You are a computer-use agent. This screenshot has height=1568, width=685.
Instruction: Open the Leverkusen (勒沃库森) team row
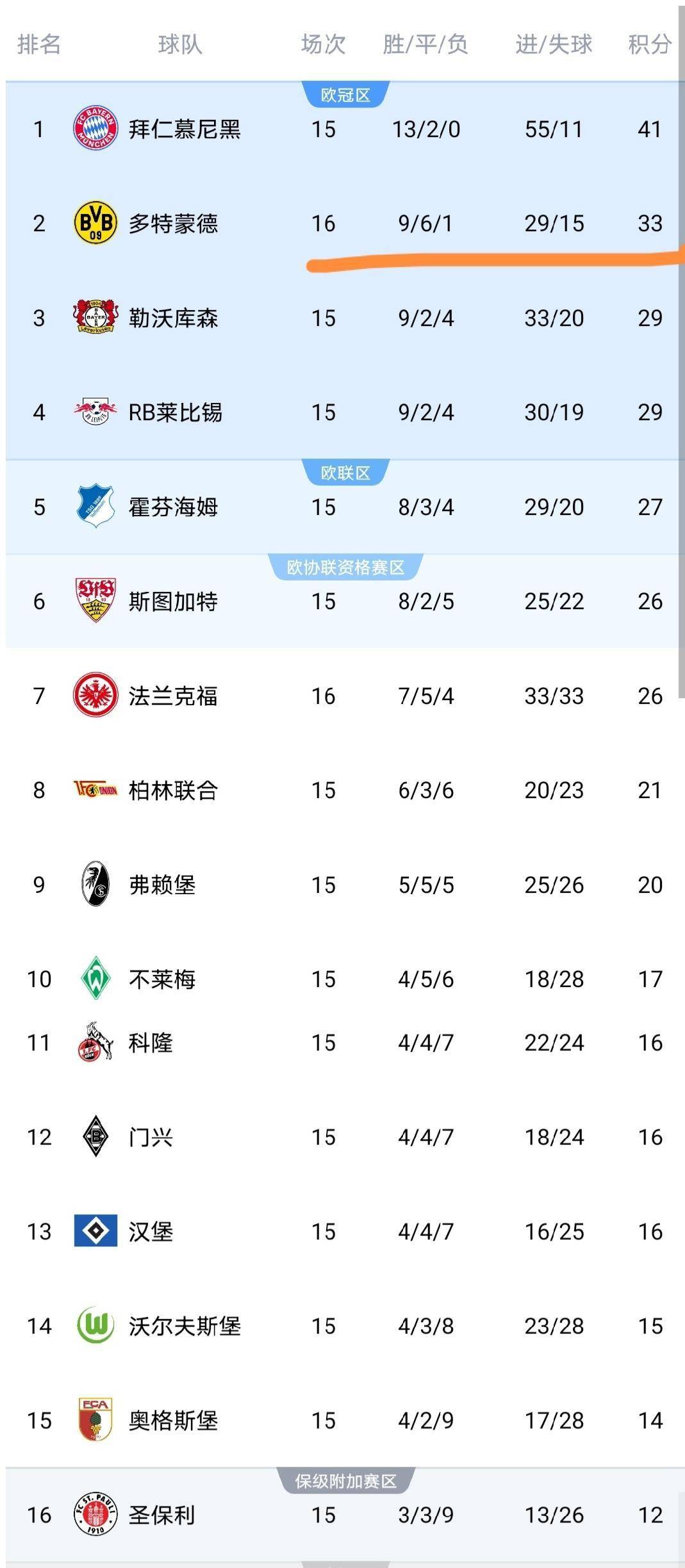[173, 318]
